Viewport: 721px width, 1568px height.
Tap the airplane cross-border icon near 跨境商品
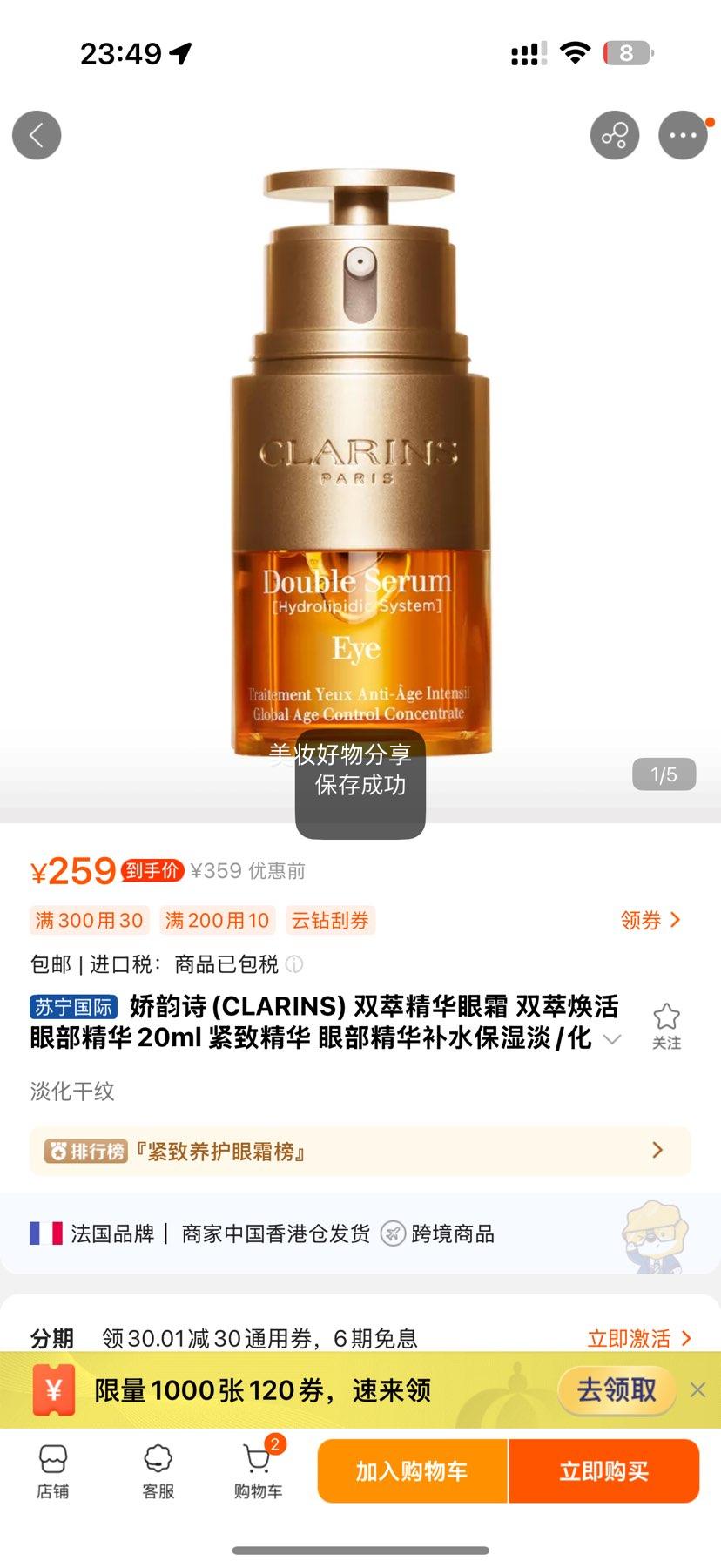(394, 1233)
